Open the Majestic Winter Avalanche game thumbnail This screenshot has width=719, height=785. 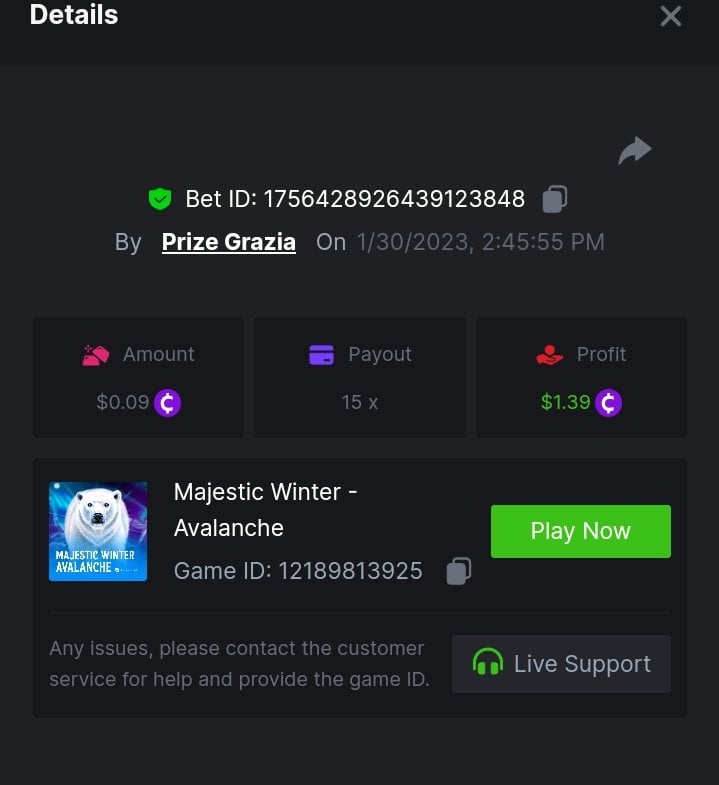pos(98,531)
